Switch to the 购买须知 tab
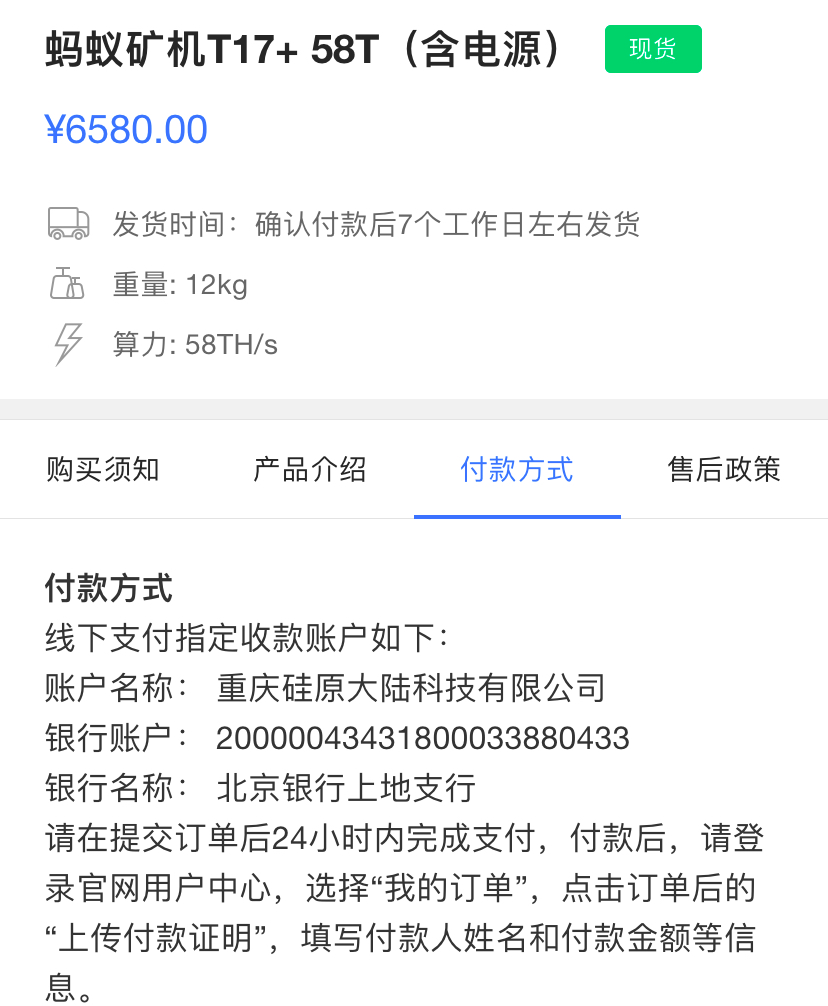 tap(103, 468)
